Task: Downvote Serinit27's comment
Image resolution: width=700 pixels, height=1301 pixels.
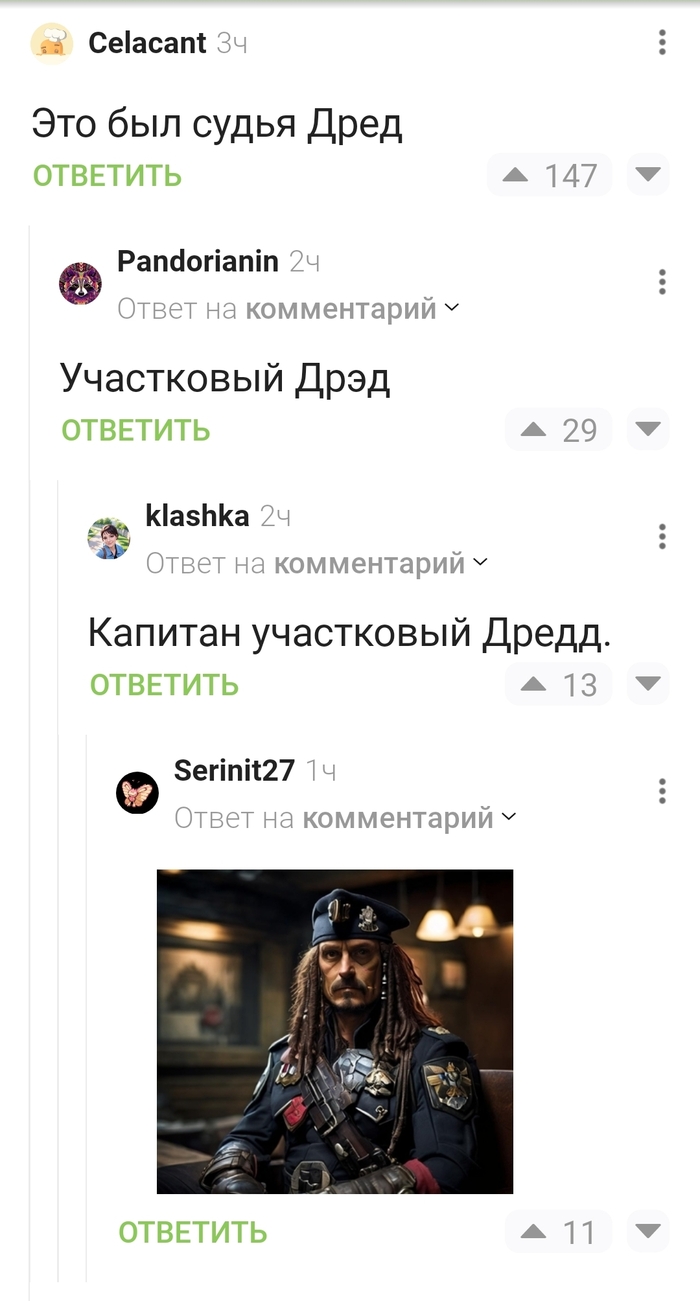Action: tap(648, 1232)
